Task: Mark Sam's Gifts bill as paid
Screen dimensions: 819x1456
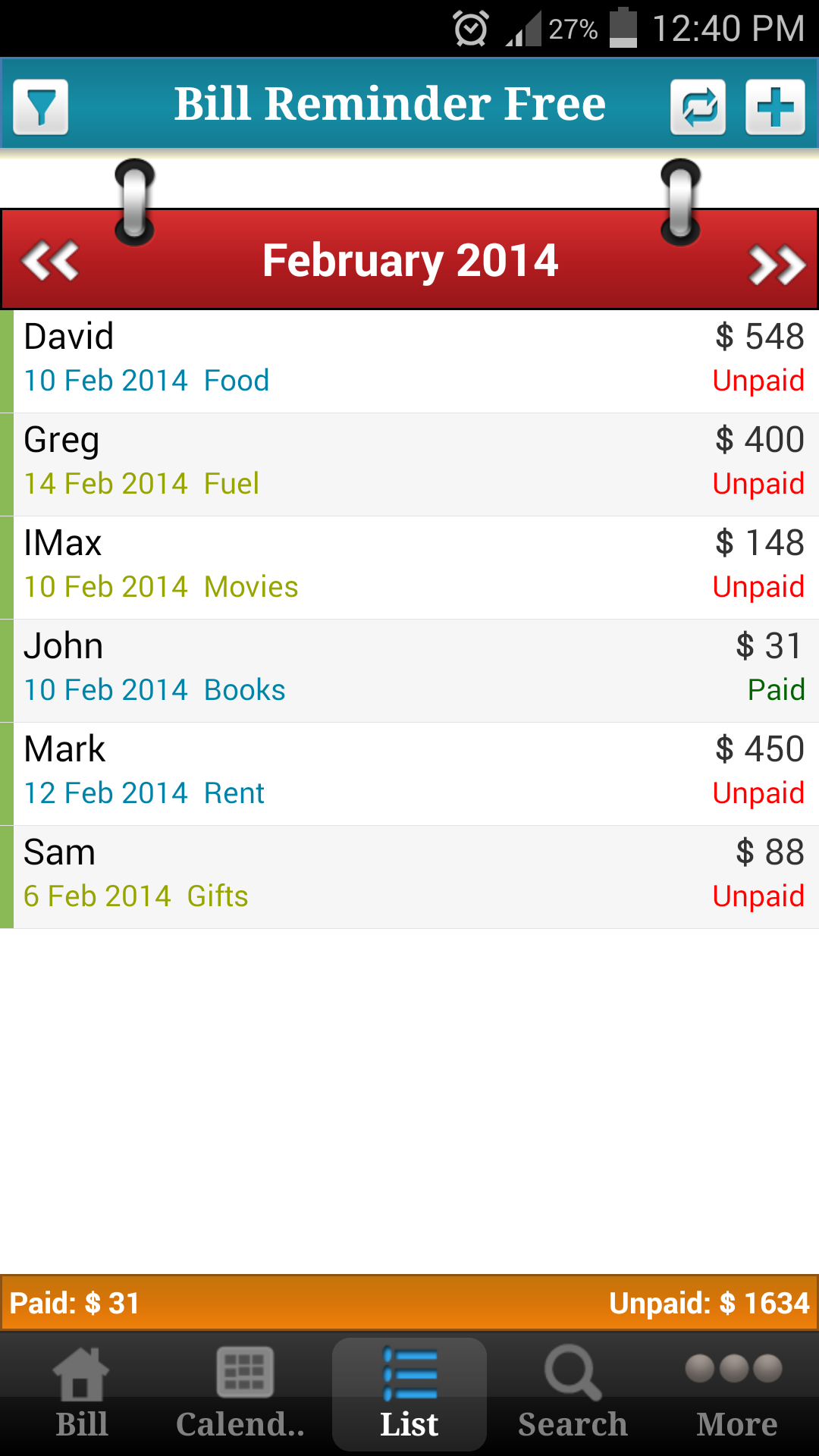Action: (x=758, y=896)
